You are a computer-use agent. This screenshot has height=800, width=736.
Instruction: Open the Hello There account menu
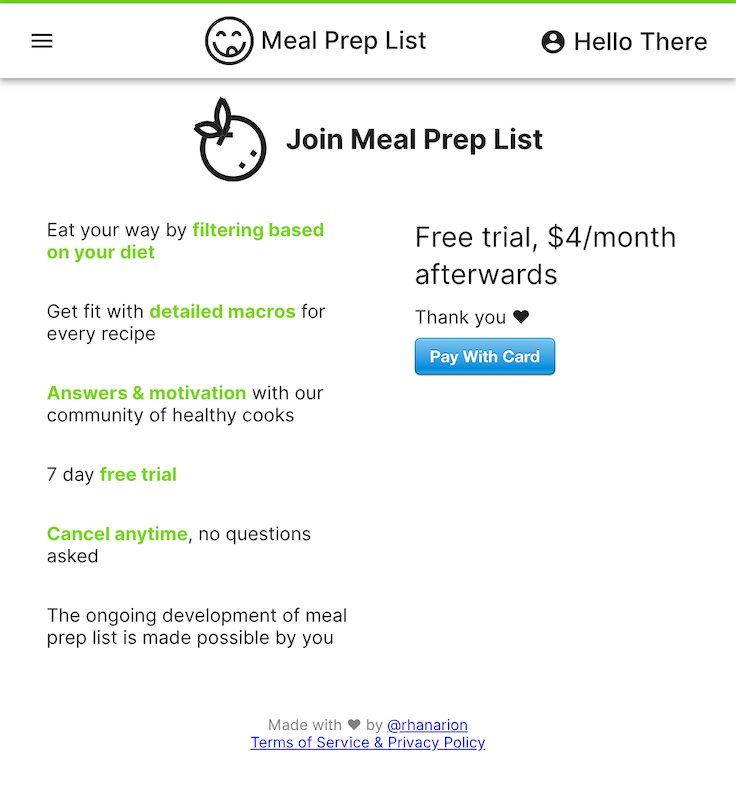[x=624, y=42]
